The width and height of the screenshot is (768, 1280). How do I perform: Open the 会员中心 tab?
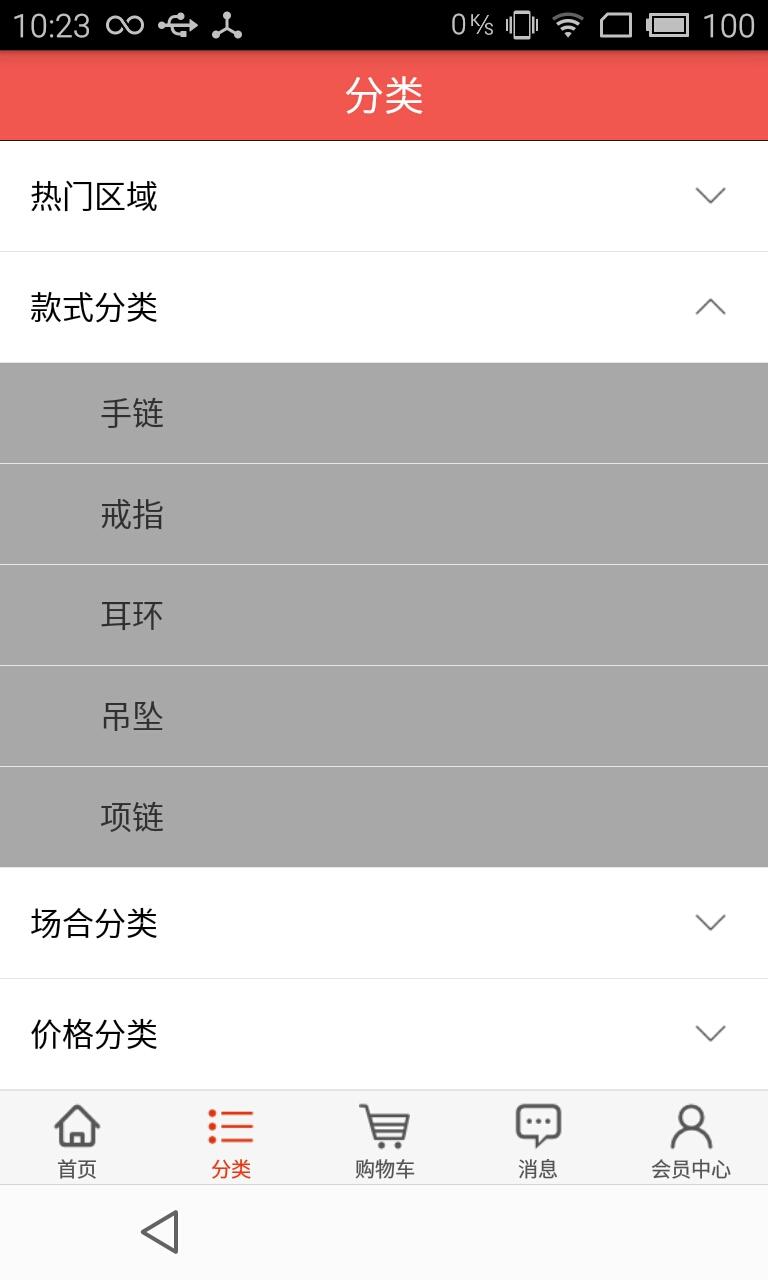tap(691, 1141)
